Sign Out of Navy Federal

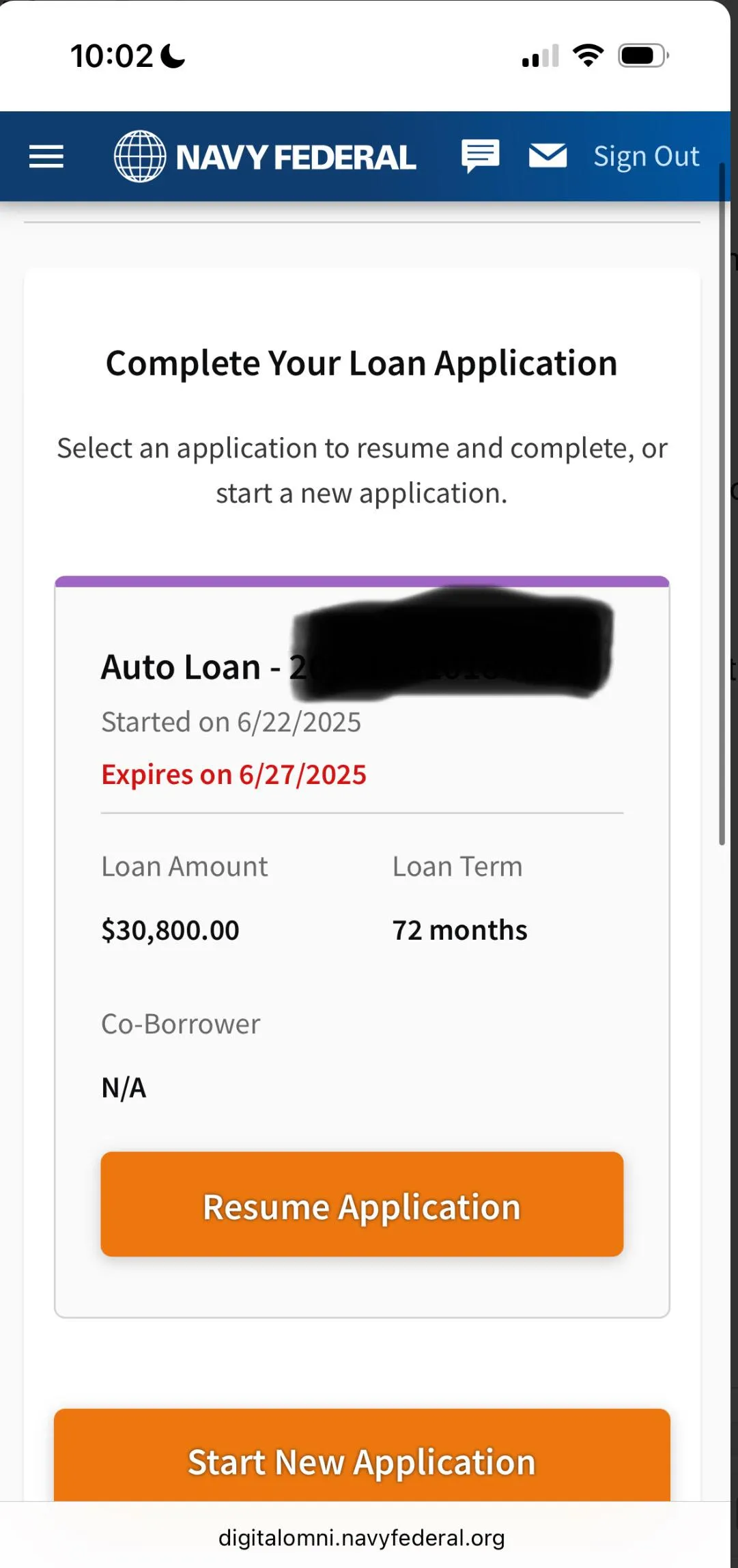tap(646, 156)
